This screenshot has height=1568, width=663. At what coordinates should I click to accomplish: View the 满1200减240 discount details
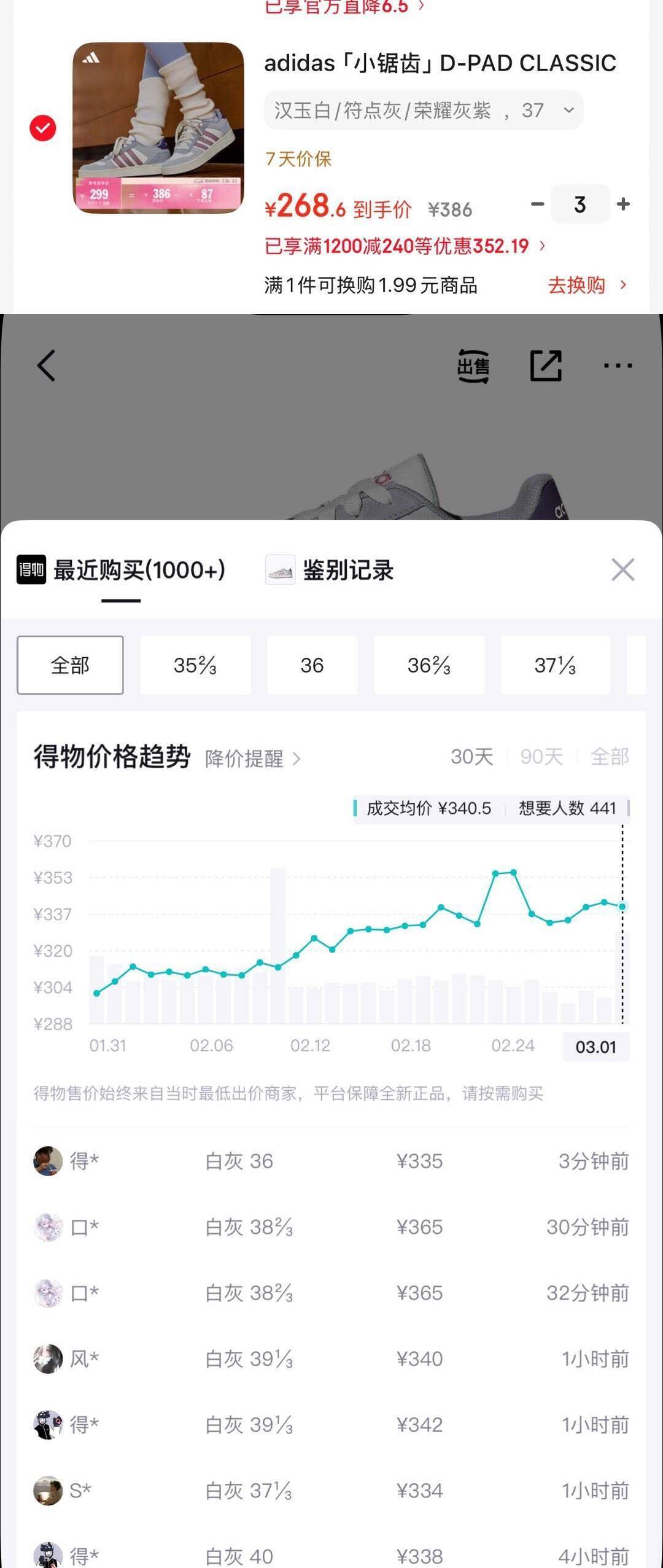[x=405, y=246]
